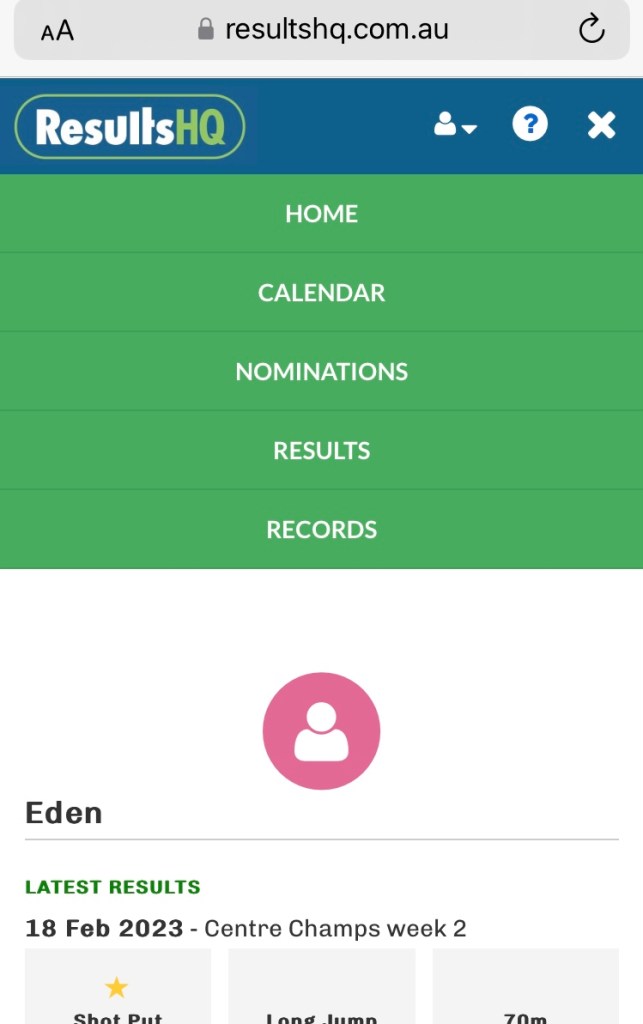Screen dimensions: 643x1024
Task: Open the Shot Put result card
Action: [118, 994]
